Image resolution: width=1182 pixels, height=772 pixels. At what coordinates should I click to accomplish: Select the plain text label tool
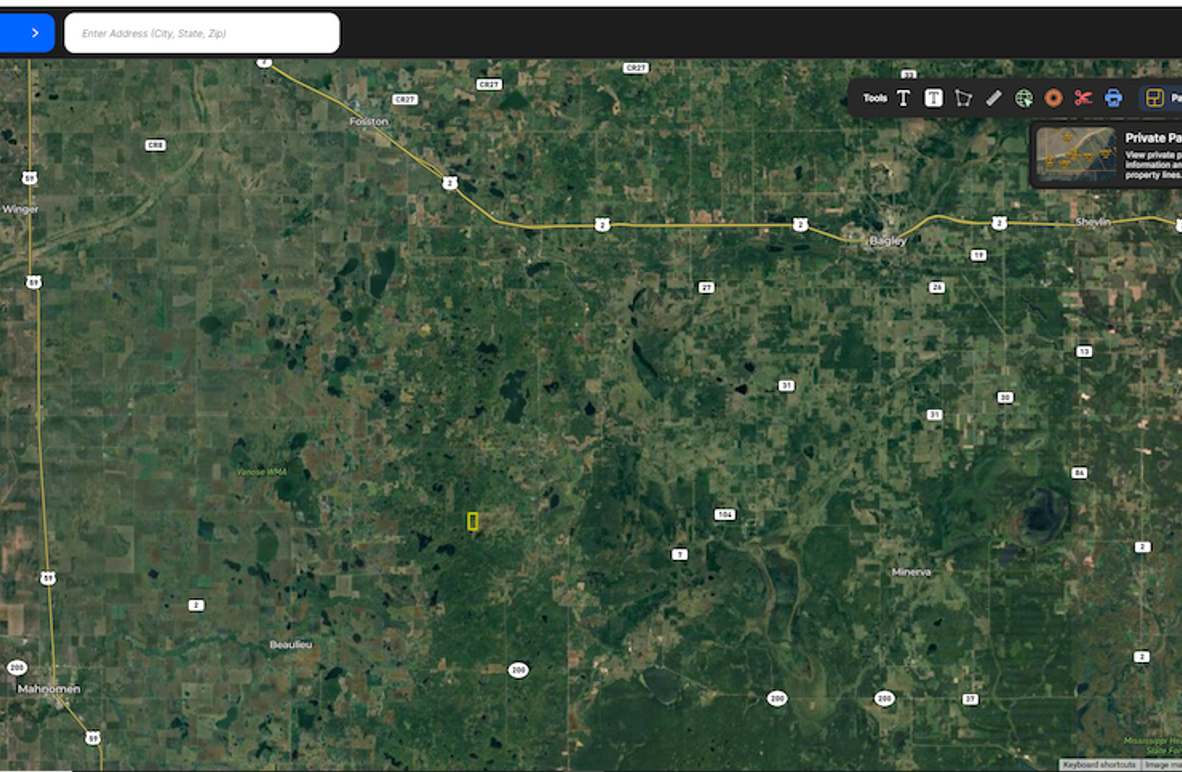(903, 98)
